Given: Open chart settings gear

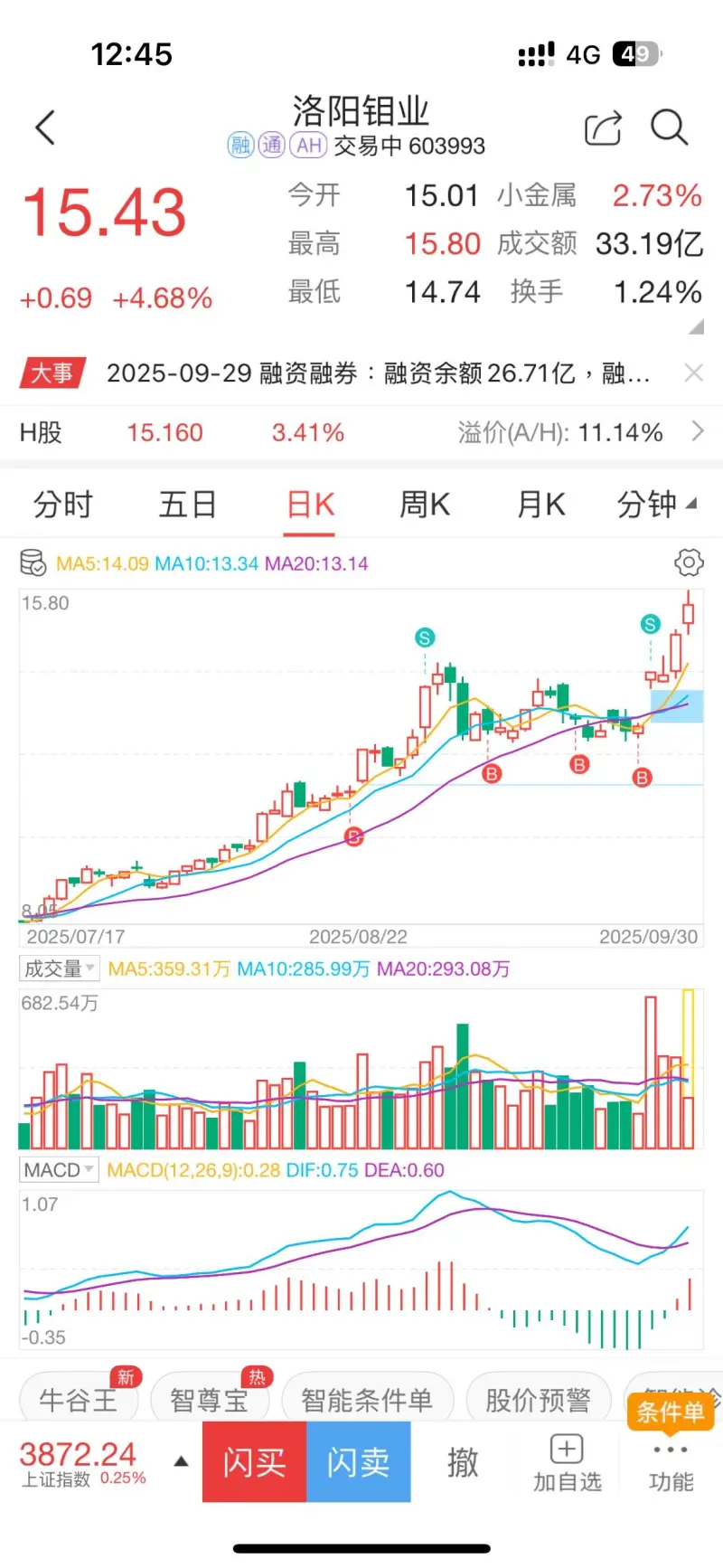Looking at the screenshot, I should [x=689, y=562].
